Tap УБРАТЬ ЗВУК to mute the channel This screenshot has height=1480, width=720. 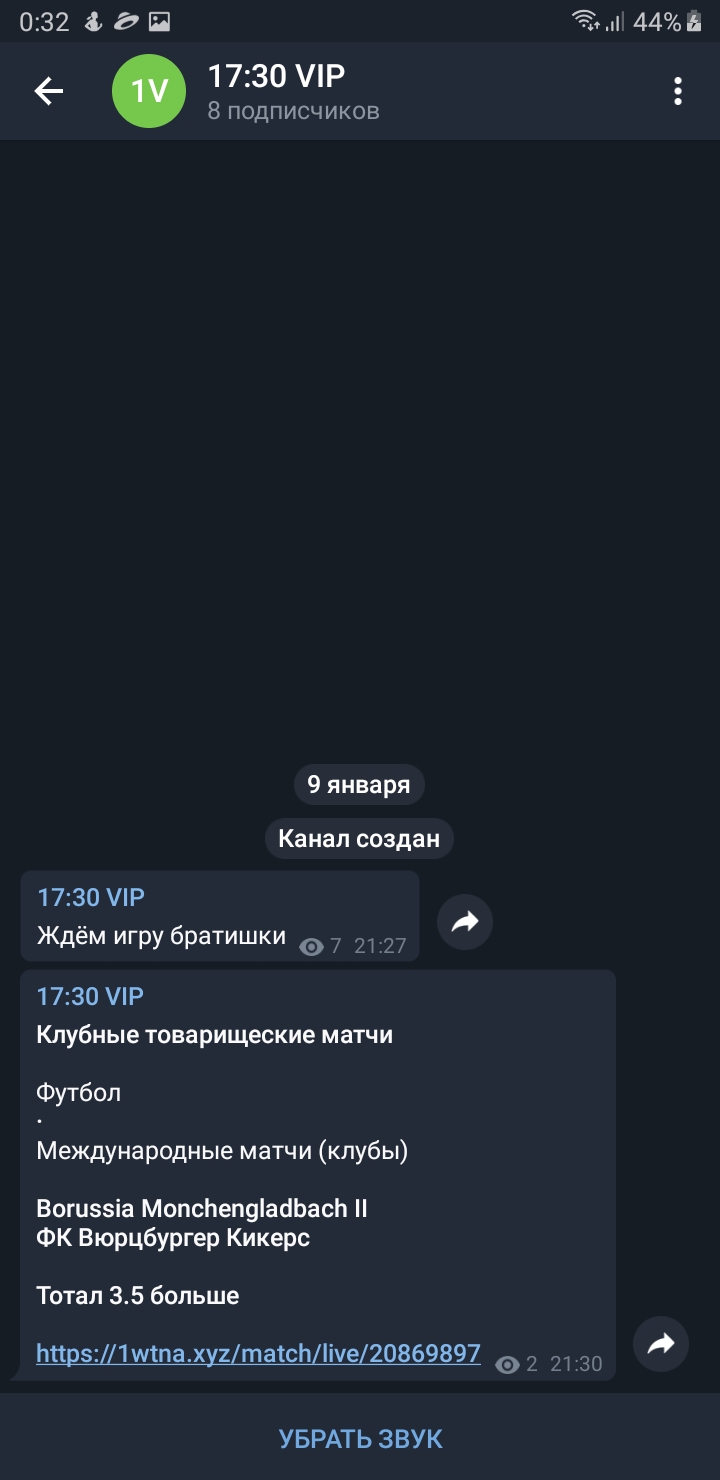[x=360, y=1439]
